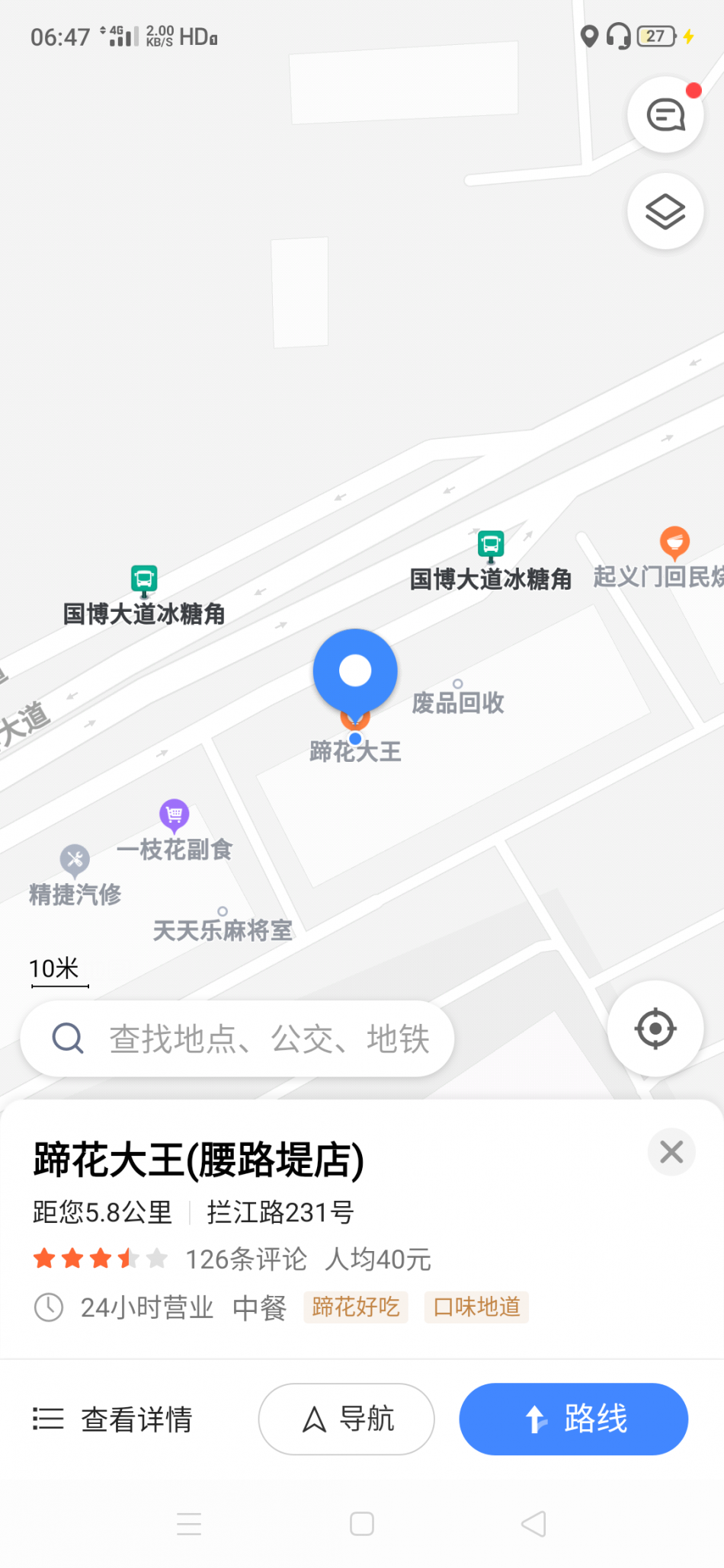Recenter map to my current location
724x1568 pixels.
click(655, 1029)
